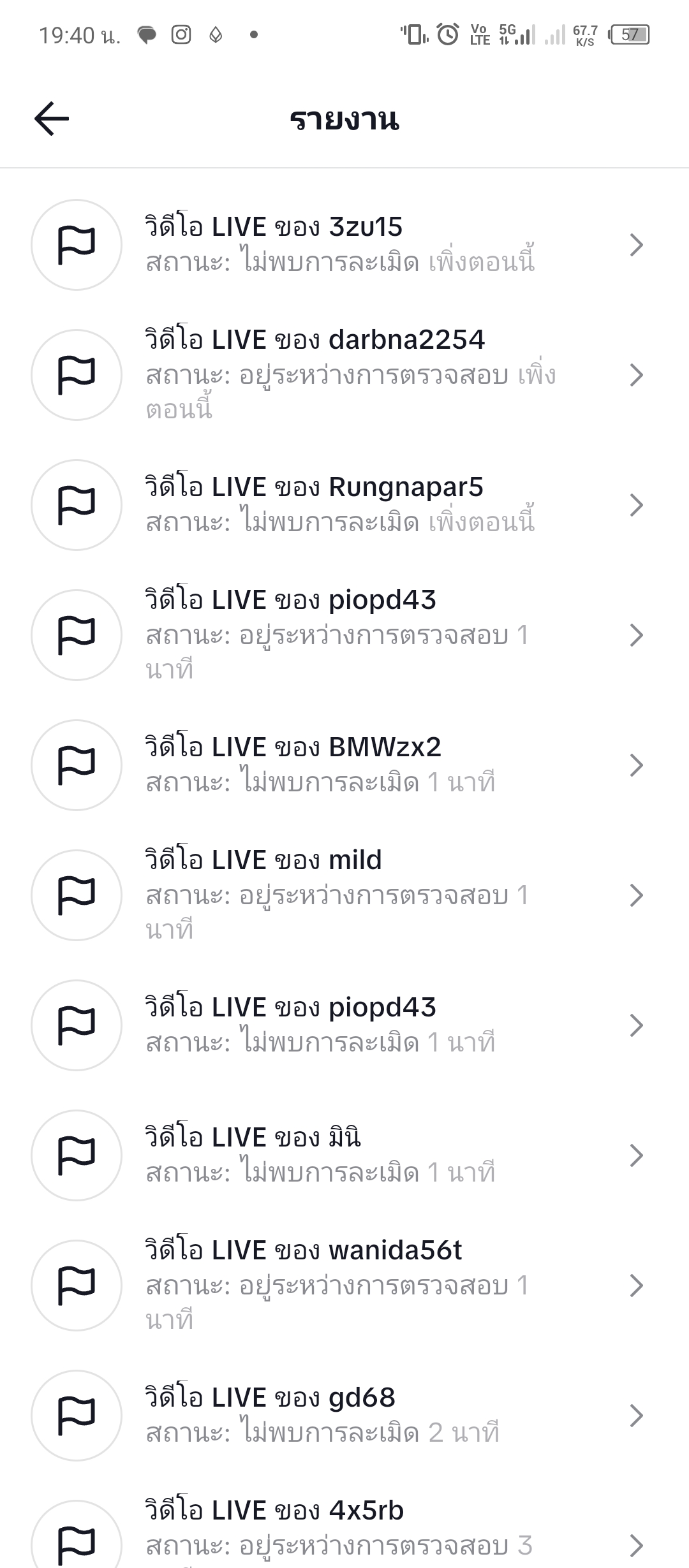The height and width of the screenshot is (1568, 689).
Task: Open the LIVE report for gd68
Action: pyautogui.click(x=344, y=1416)
